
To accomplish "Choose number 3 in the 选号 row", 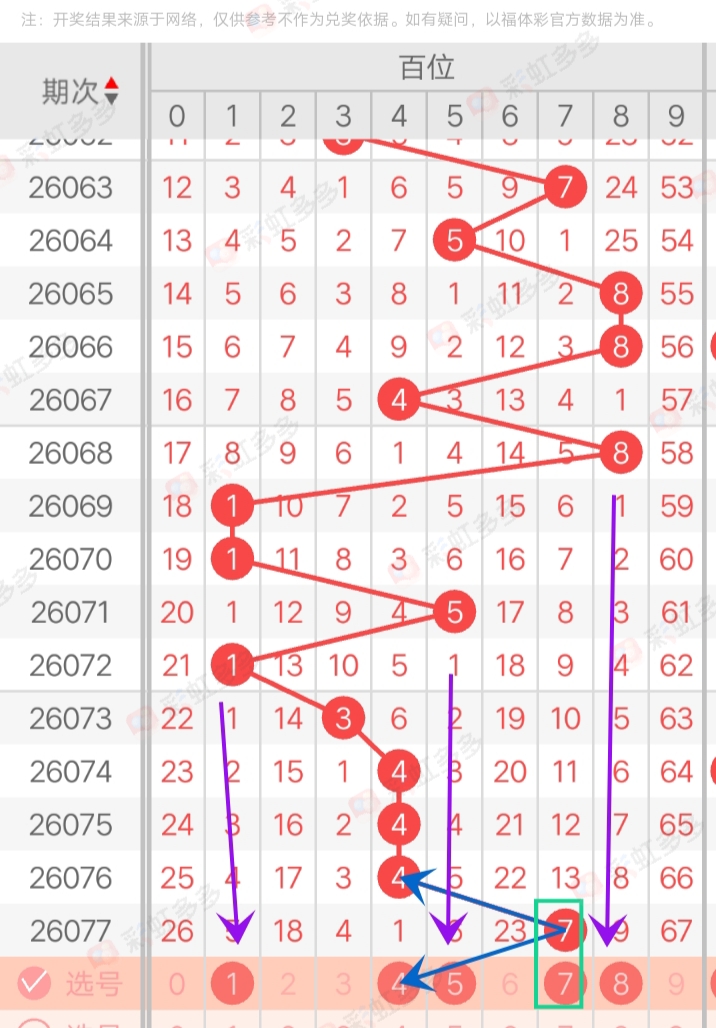I will tap(344, 985).
